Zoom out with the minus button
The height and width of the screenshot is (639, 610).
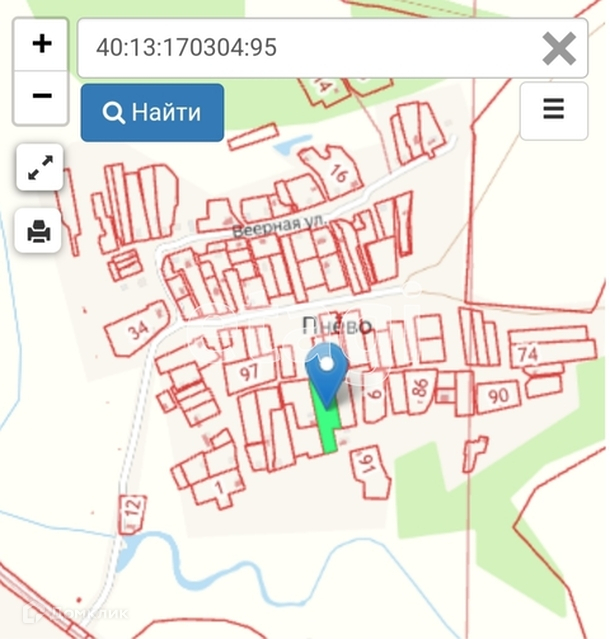pyautogui.click(x=41, y=97)
